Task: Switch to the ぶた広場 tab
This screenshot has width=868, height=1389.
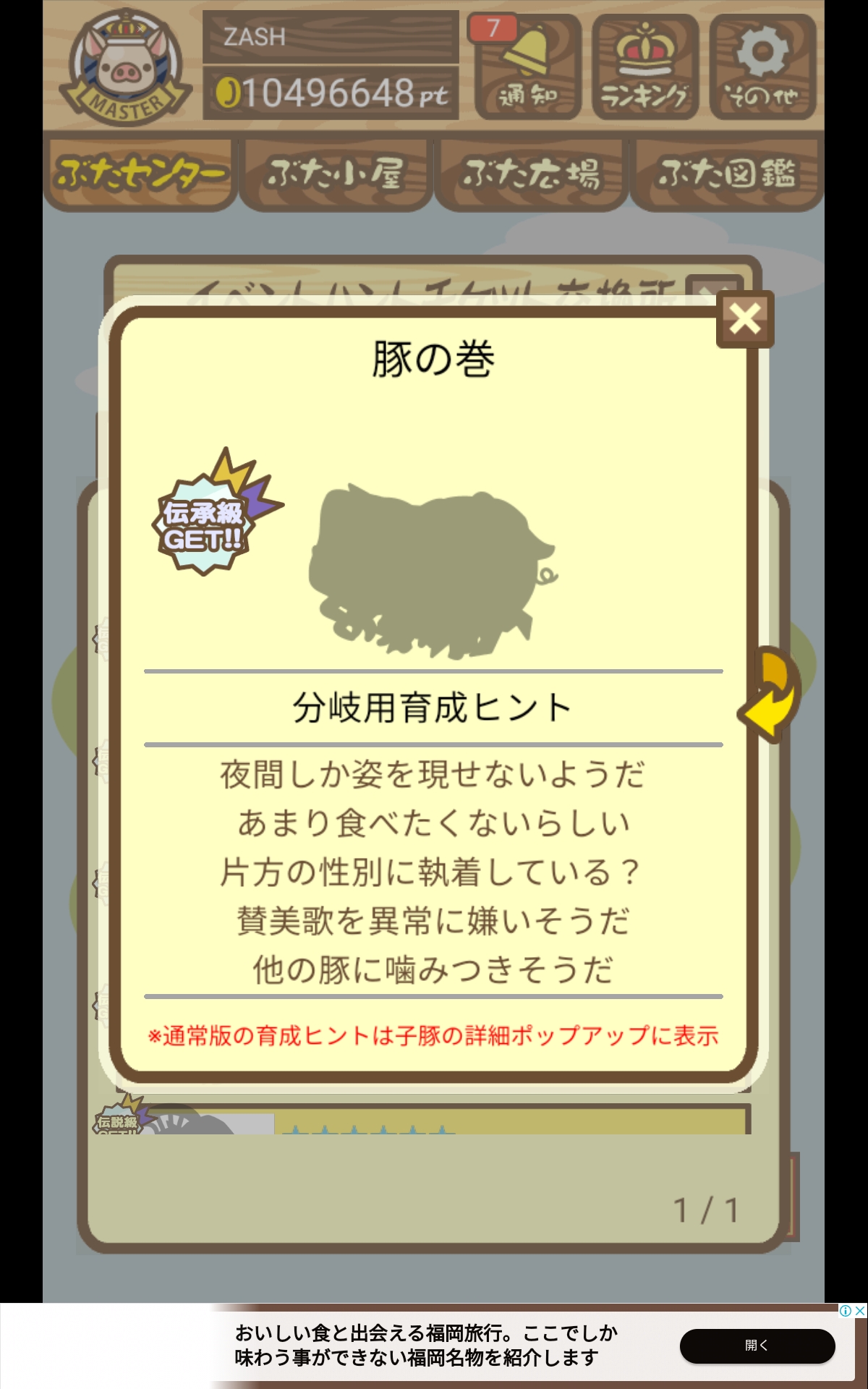Action: pos(531,174)
